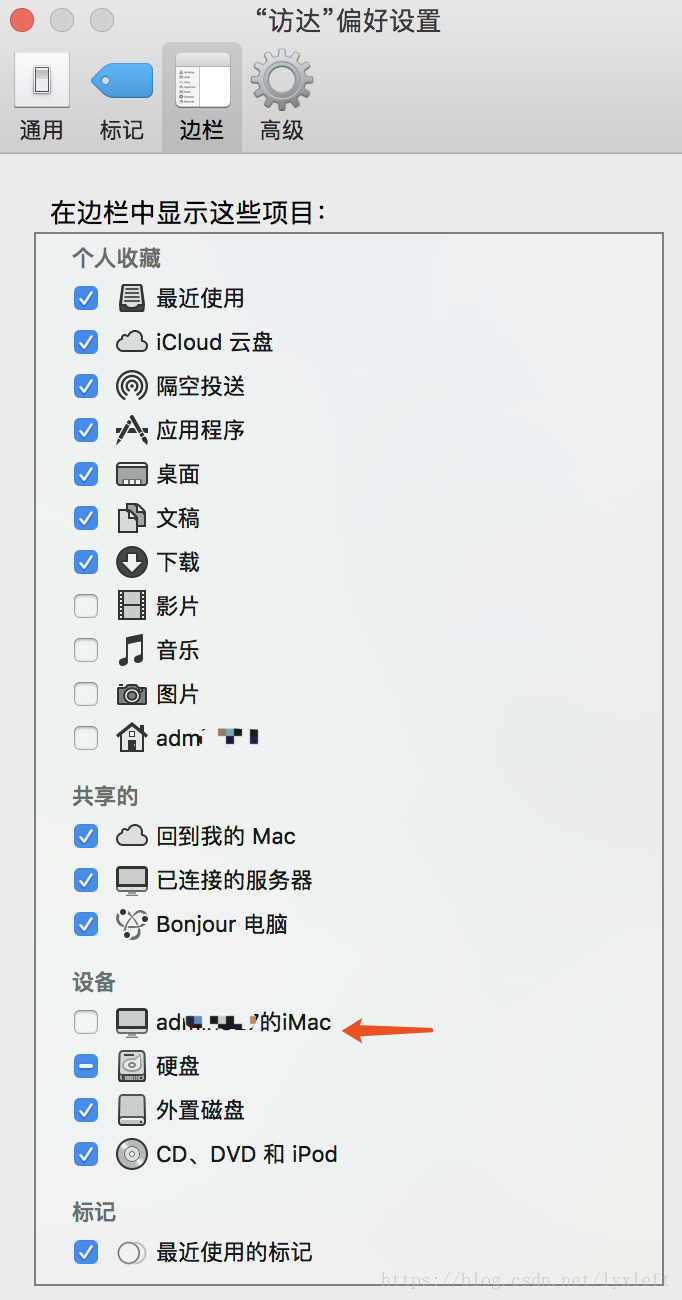
Task: Enable 图片 in the sidebar
Action: 86,694
